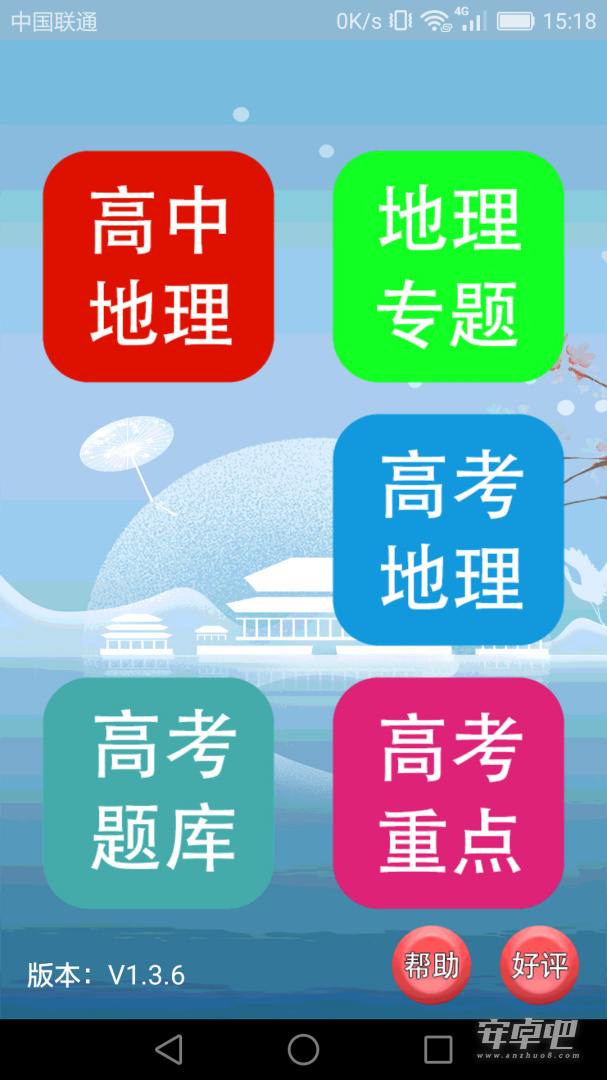Tap the 帮助 help button

point(431,965)
